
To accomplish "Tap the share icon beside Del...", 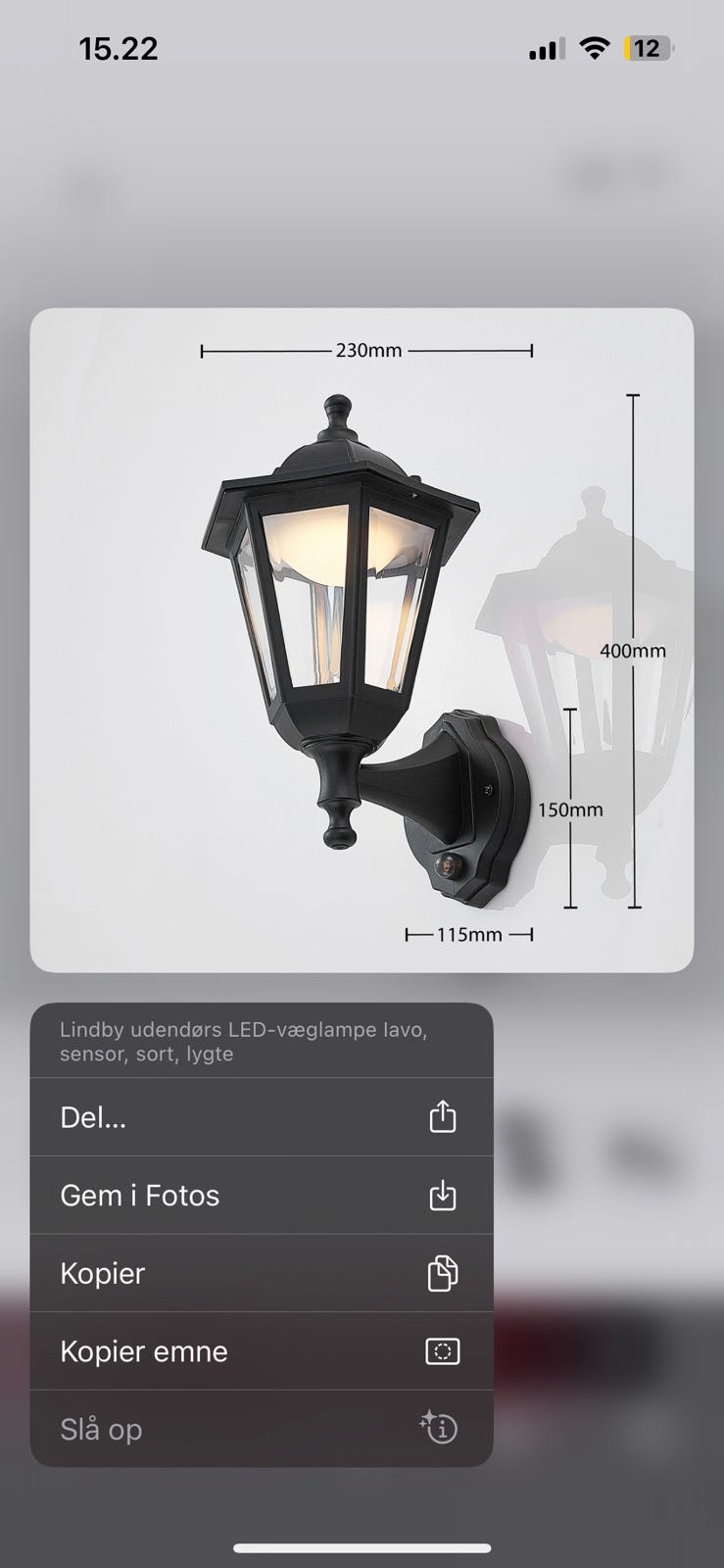I will pyautogui.click(x=443, y=1115).
